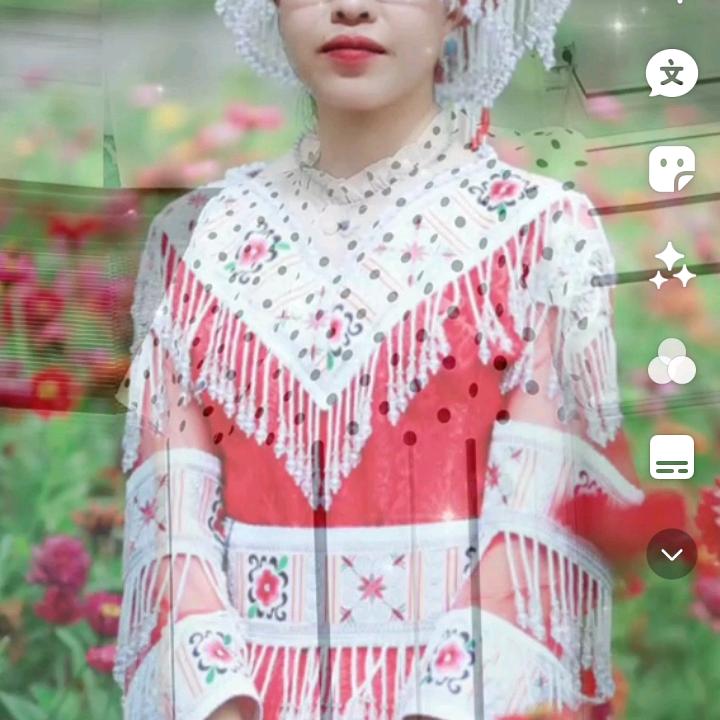
Task: Open the sparkle effects tool
Action: tap(671, 265)
